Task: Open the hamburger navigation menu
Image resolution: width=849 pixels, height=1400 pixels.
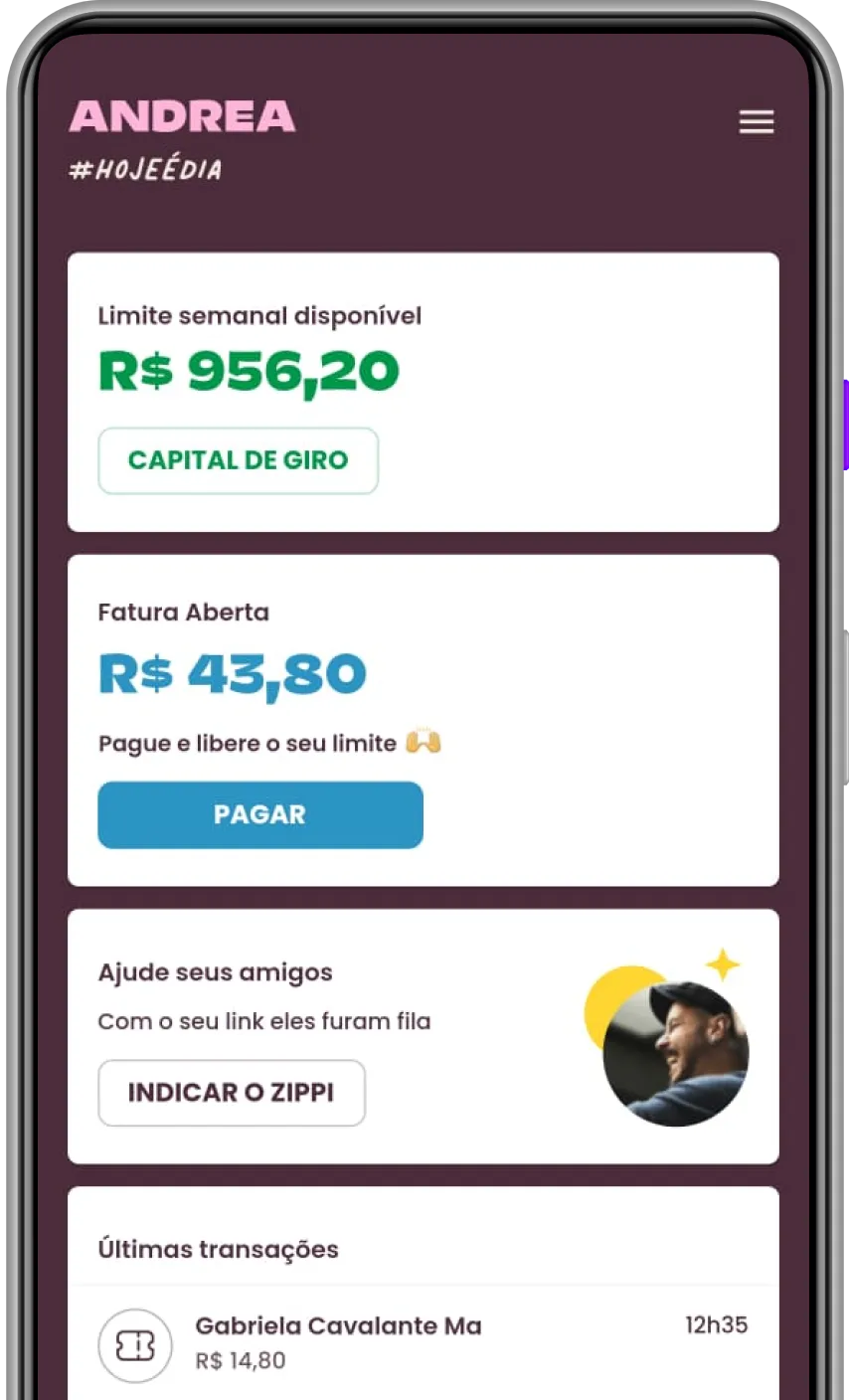Action: point(757,121)
